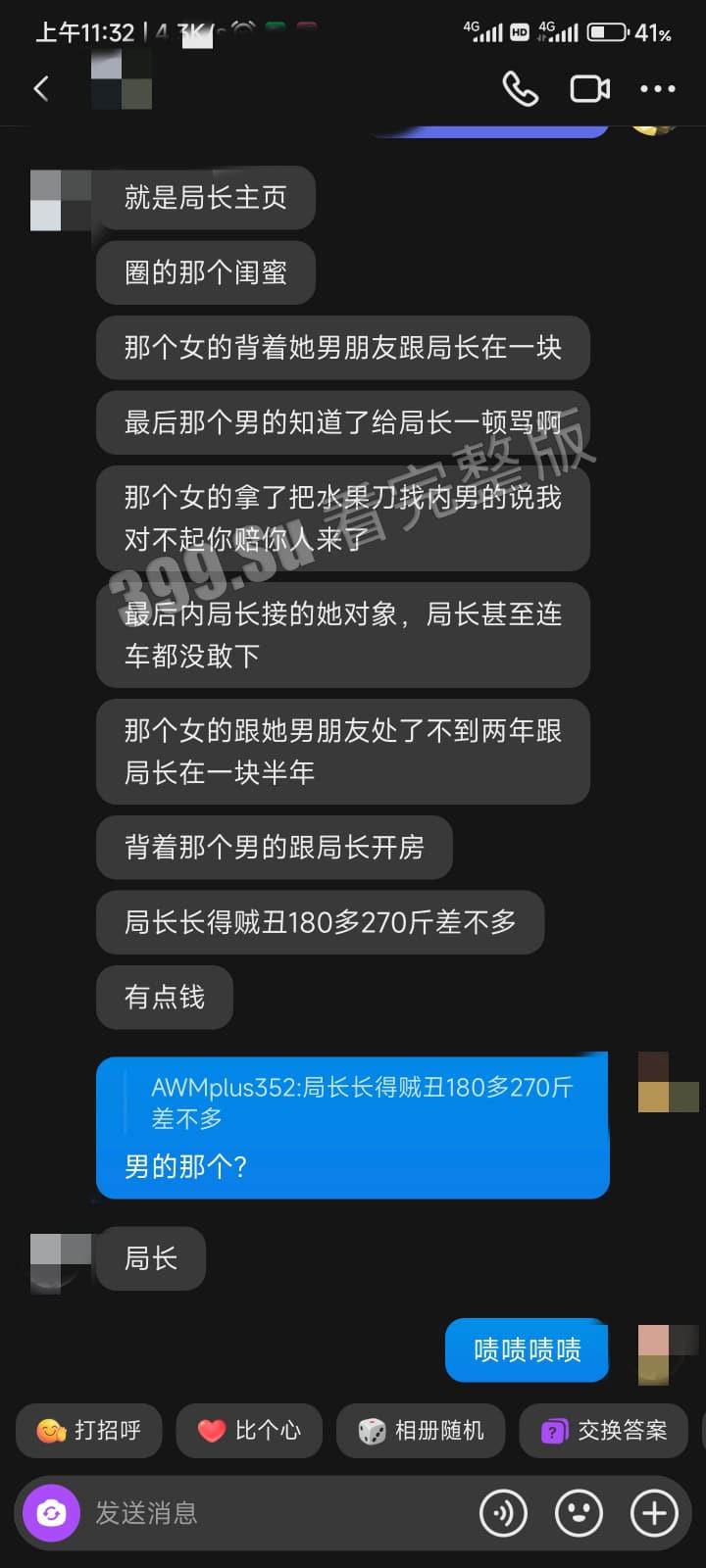The width and height of the screenshot is (706, 1568).
Task: Open the emoji picker
Action: [579, 1514]
